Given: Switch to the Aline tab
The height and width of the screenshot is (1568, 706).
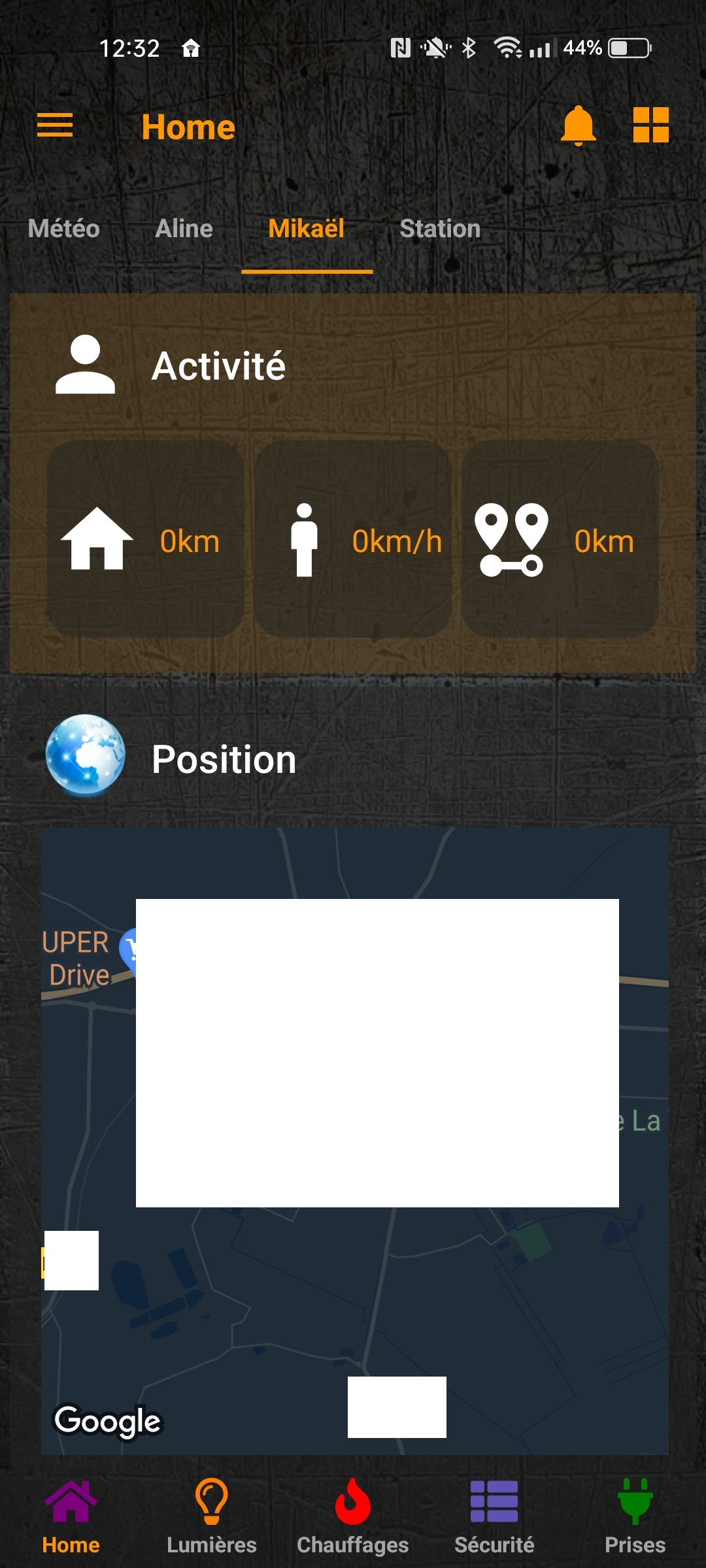Looking at the screenshot, I should coord(184,229).
